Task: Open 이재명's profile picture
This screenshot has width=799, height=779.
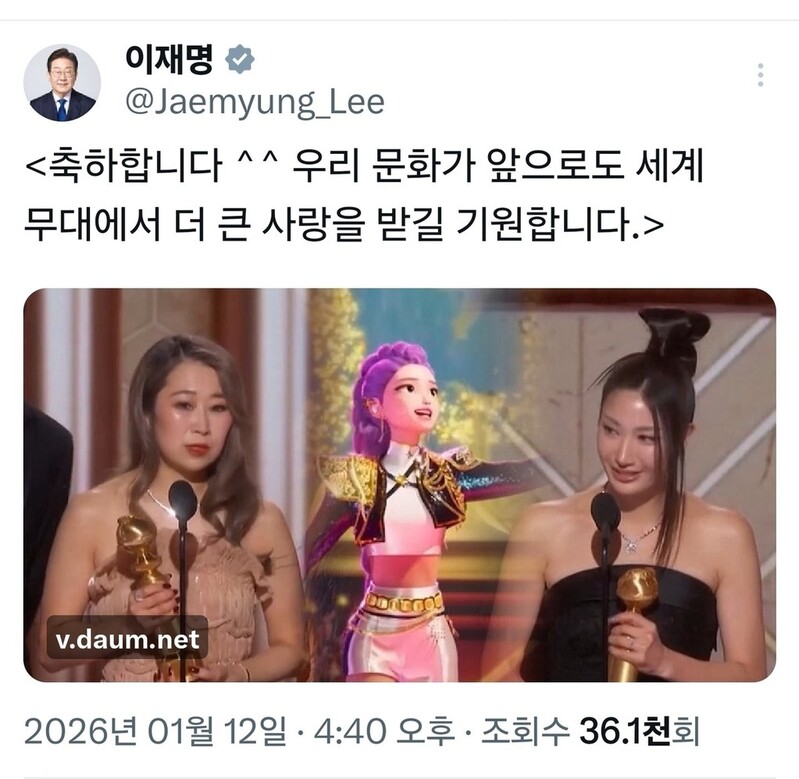Action: [62, 83]
